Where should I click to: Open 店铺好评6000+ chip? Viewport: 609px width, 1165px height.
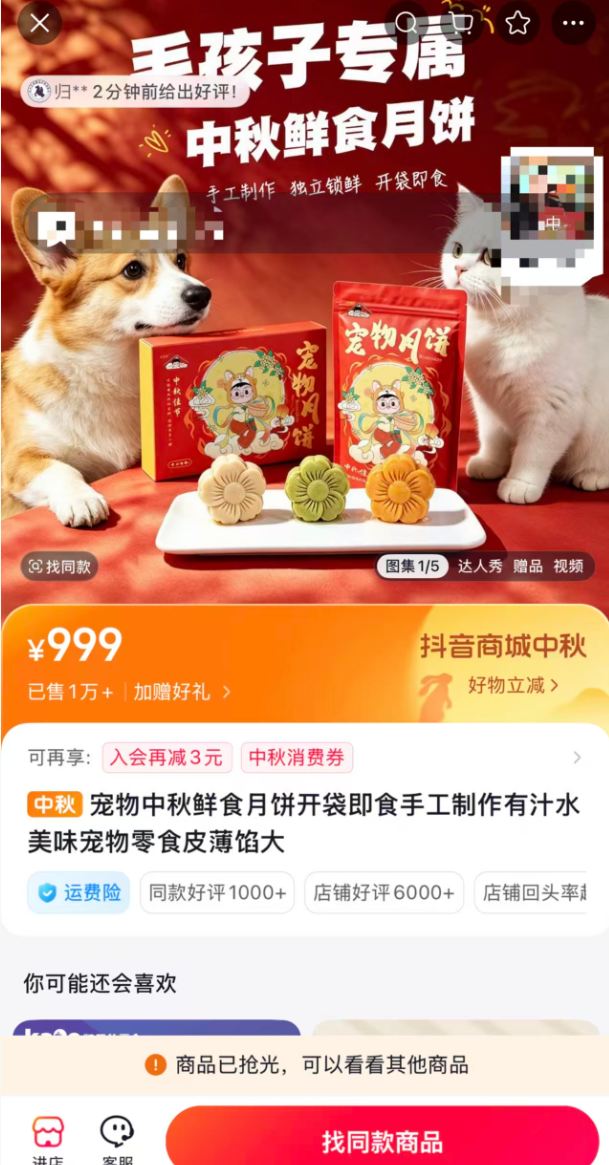click(384, 892)
